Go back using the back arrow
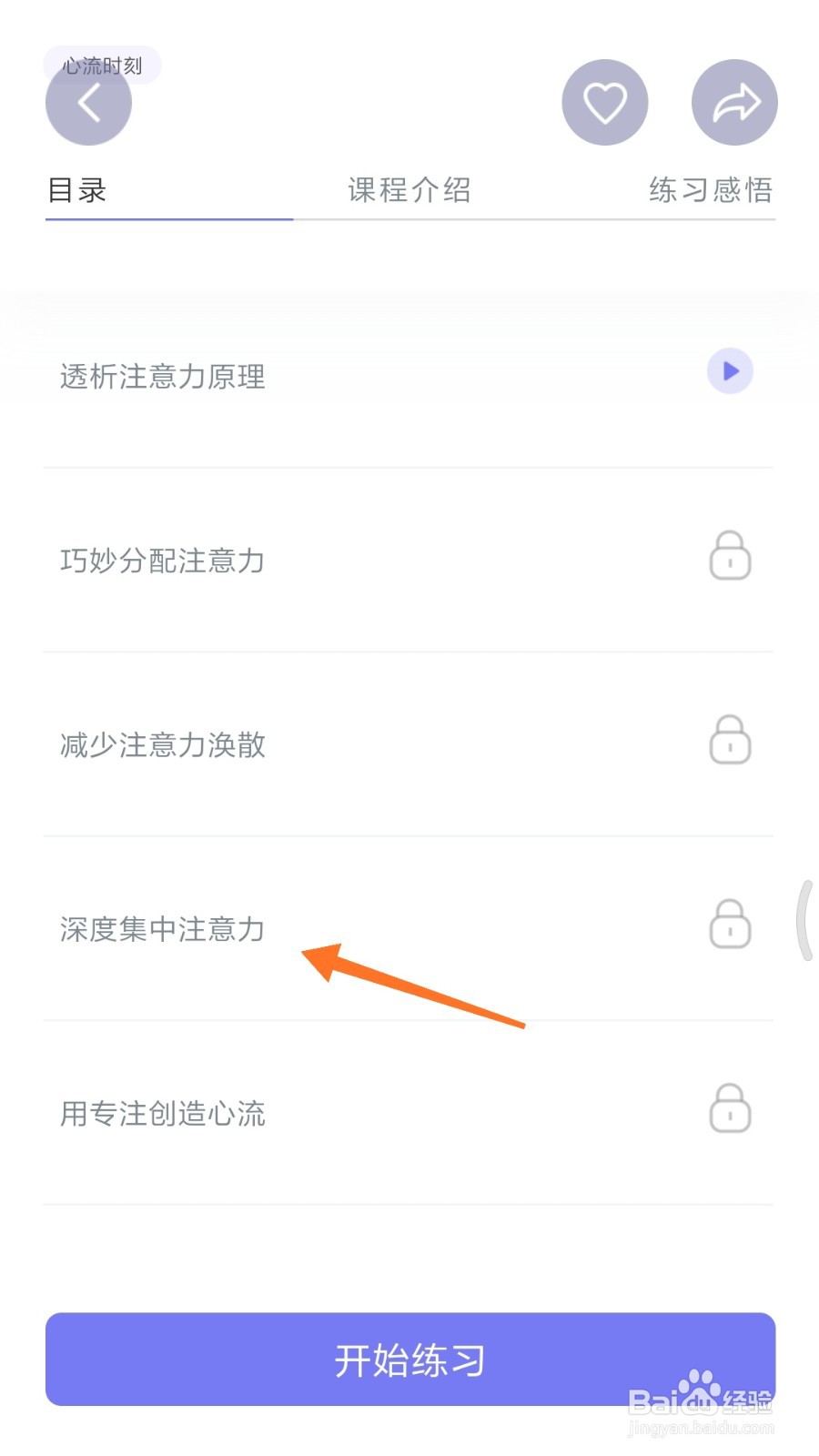The image size is (819, 1456). [x=88, y=103]
